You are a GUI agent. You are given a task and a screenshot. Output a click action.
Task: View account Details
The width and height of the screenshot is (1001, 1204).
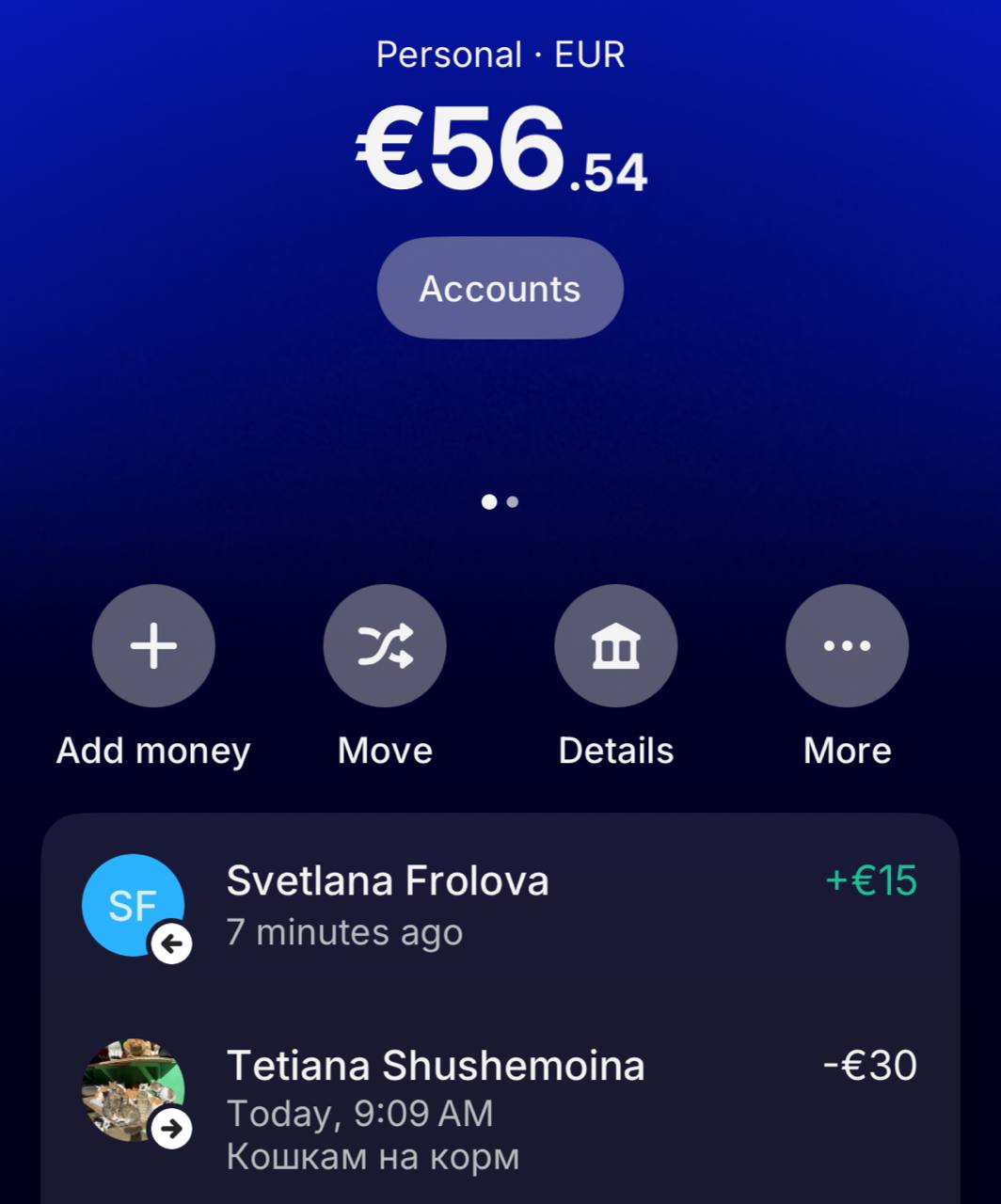616,645
